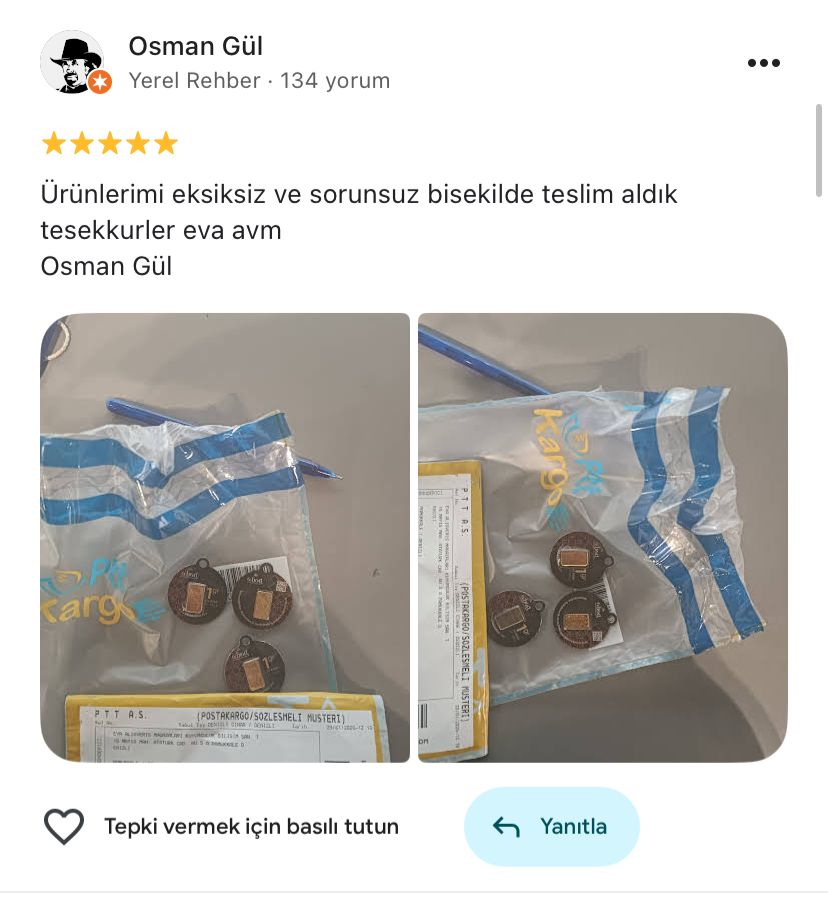Click Osman Gül's profile picture

click(x=74, y=60)
